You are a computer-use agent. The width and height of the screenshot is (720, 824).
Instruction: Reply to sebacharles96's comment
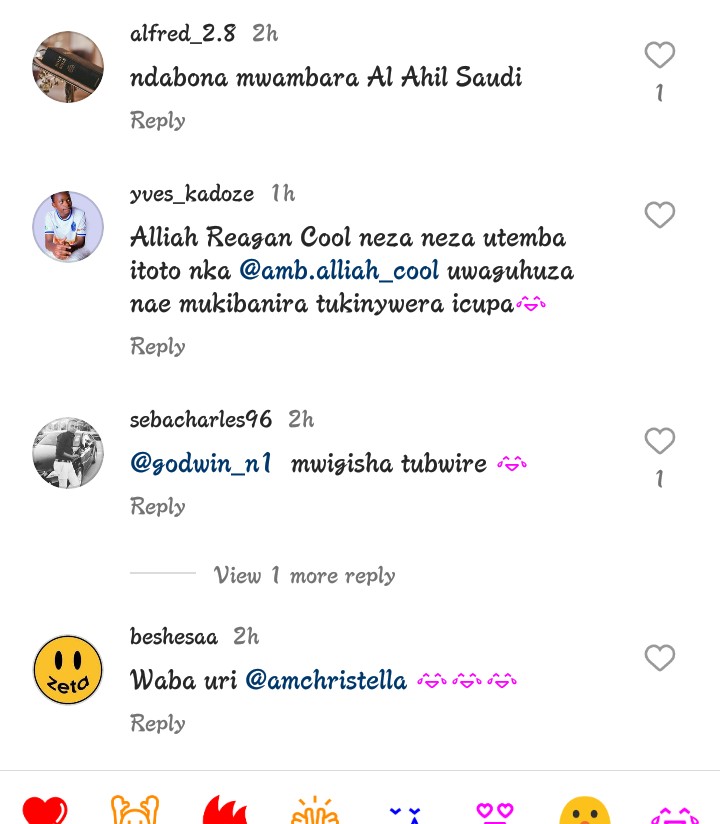(x=158, y=507)
